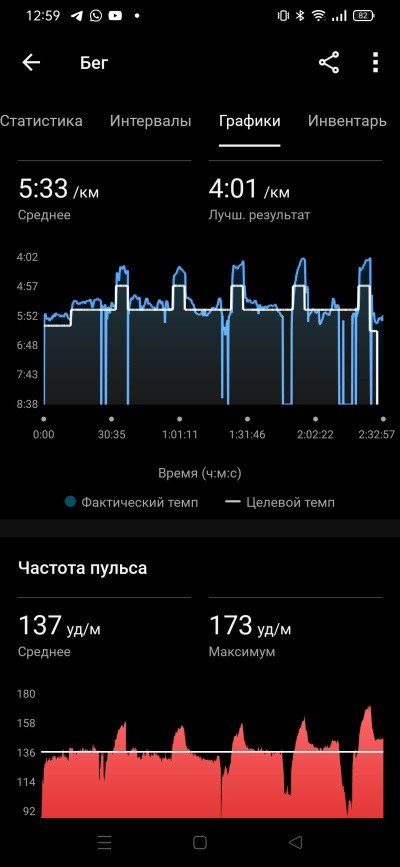Open the Интервалы tab

[150, 121]
